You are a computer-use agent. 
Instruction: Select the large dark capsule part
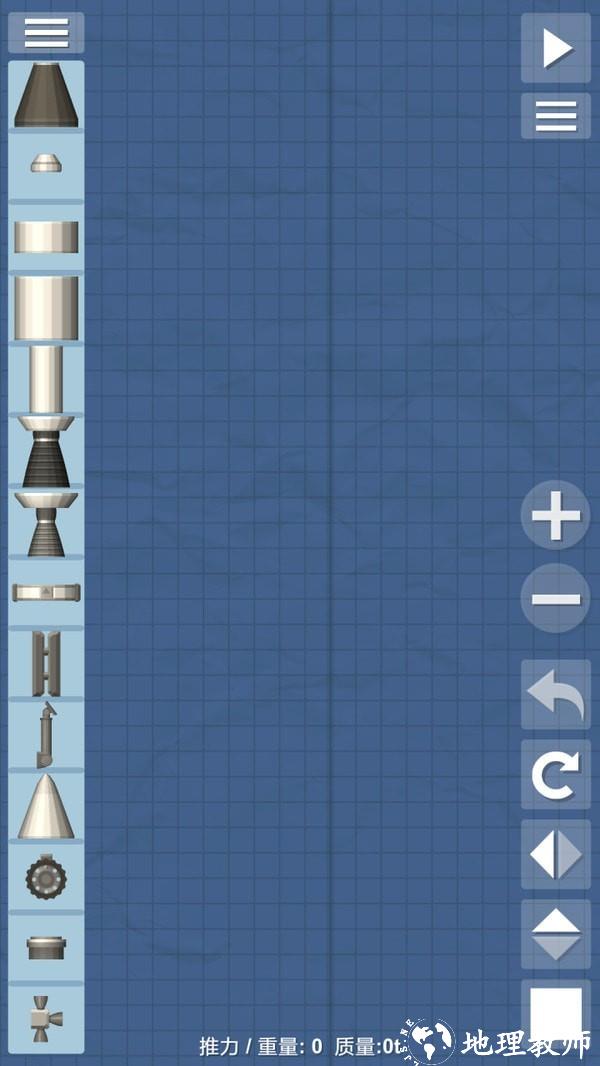tap(46, 96)
